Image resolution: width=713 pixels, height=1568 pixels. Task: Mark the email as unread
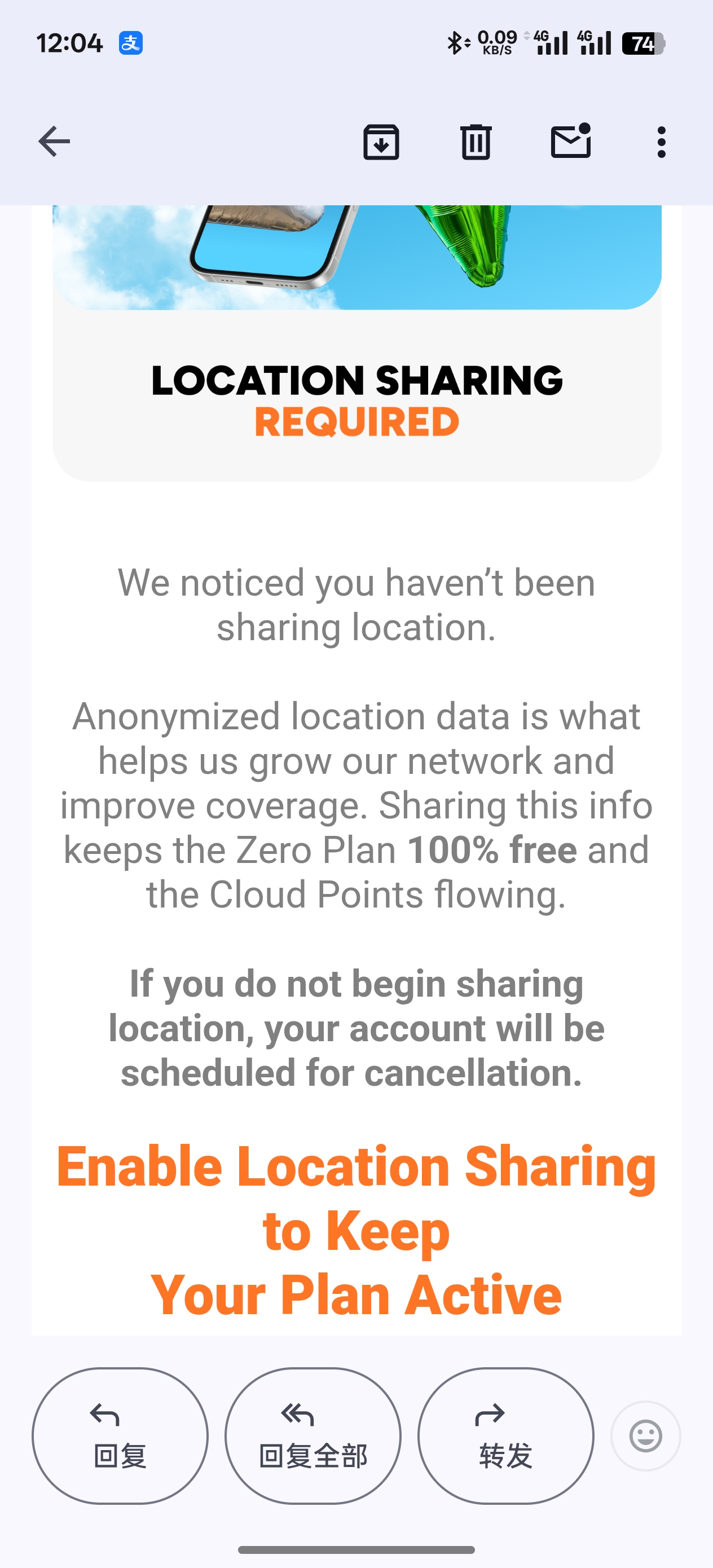pos(570,142)
